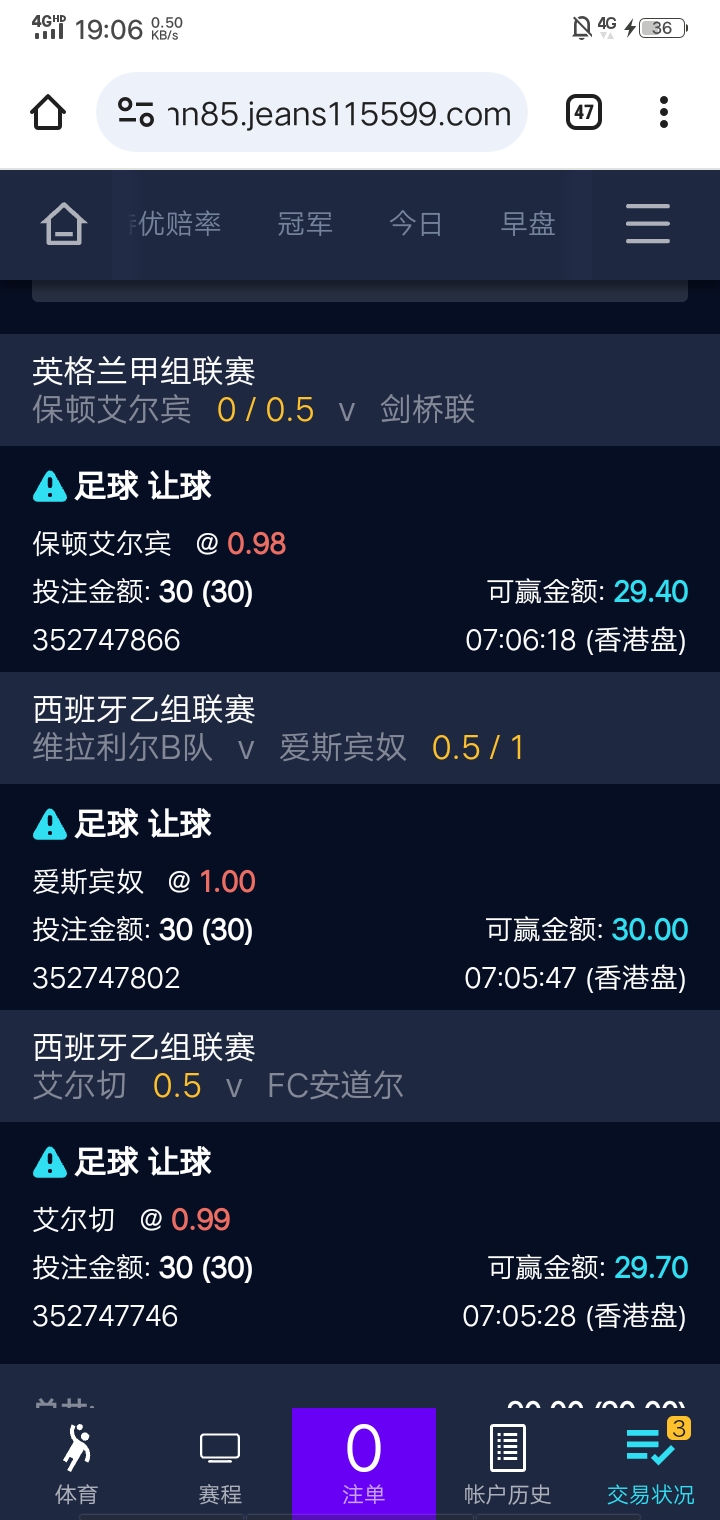Screen dimensions: 720x1520
Task: Open the browser address bar
Action: [x=312, y=113]
